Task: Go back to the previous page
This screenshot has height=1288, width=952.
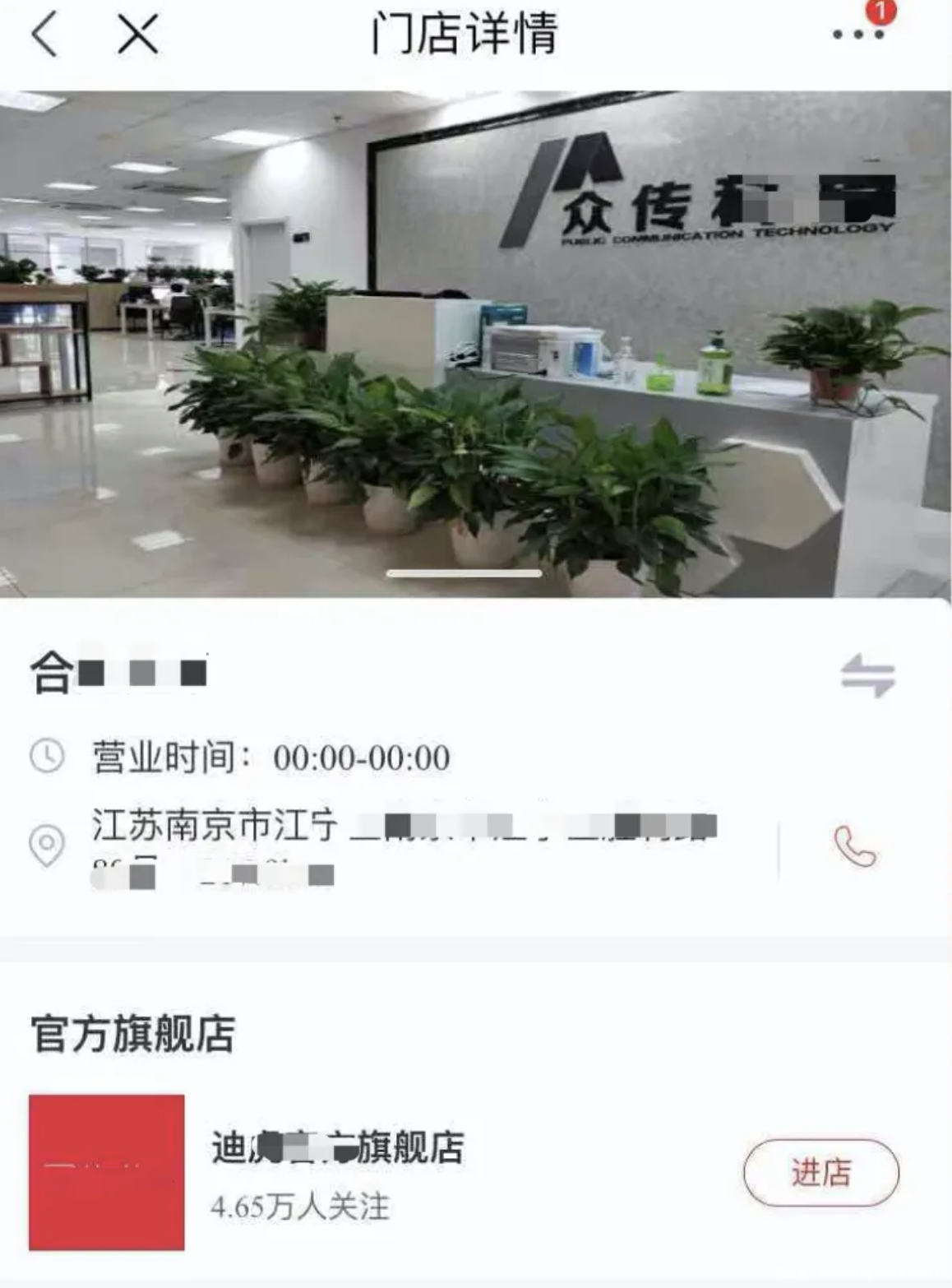Action: (x=44, y=35)
